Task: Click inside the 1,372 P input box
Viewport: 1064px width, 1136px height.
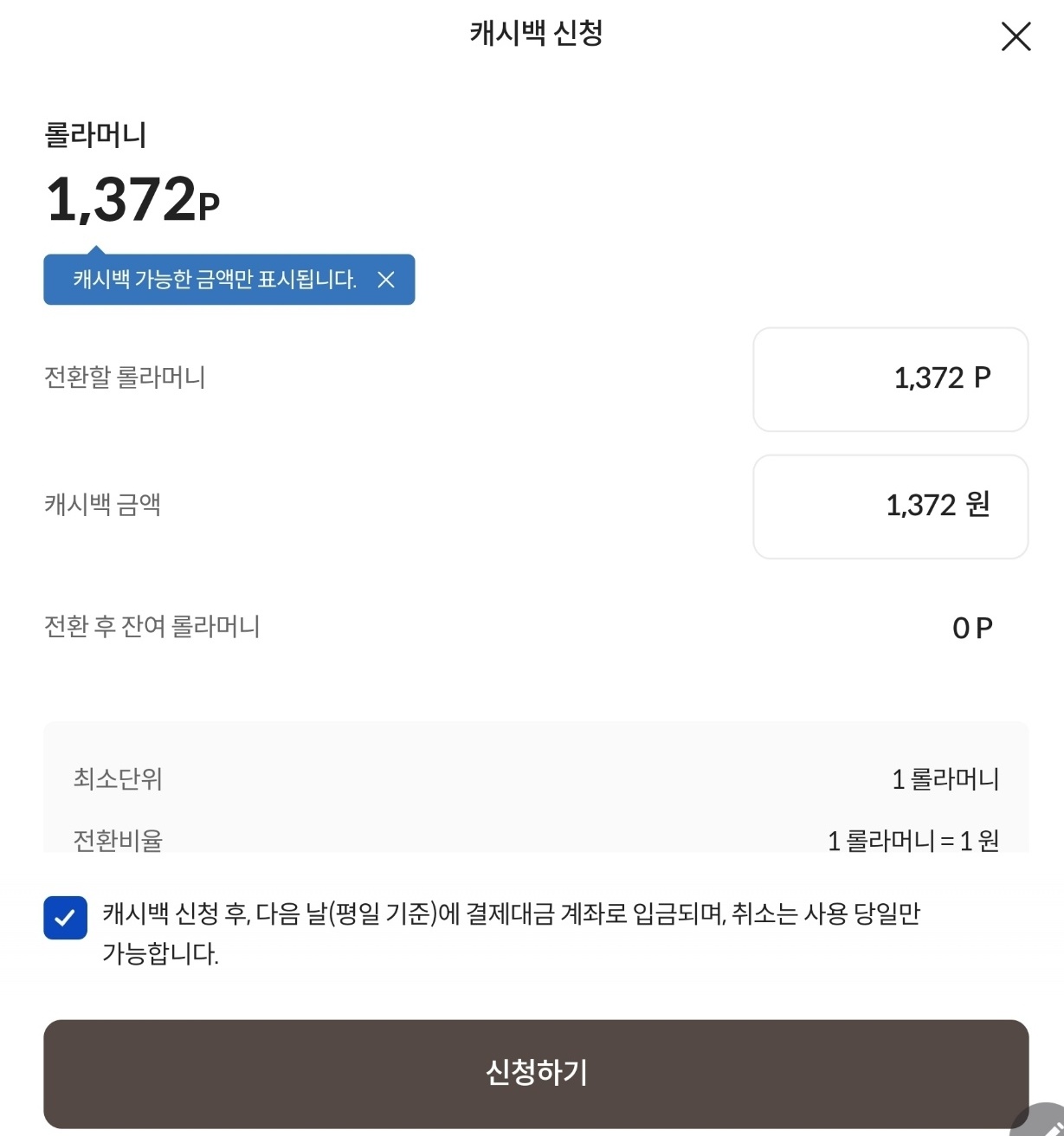Action: click(890, 379)
